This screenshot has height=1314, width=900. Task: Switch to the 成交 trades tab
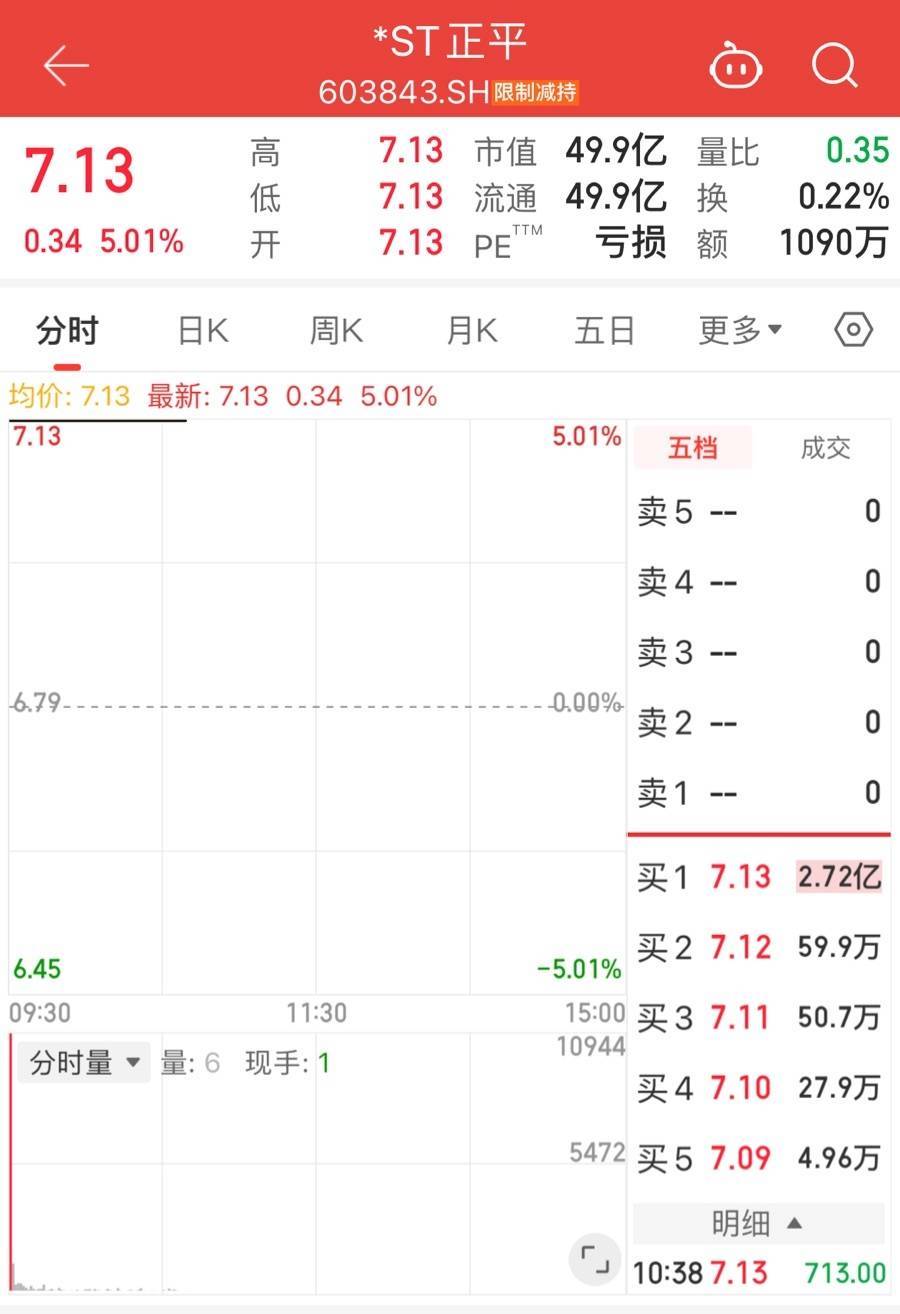[825, 448]
